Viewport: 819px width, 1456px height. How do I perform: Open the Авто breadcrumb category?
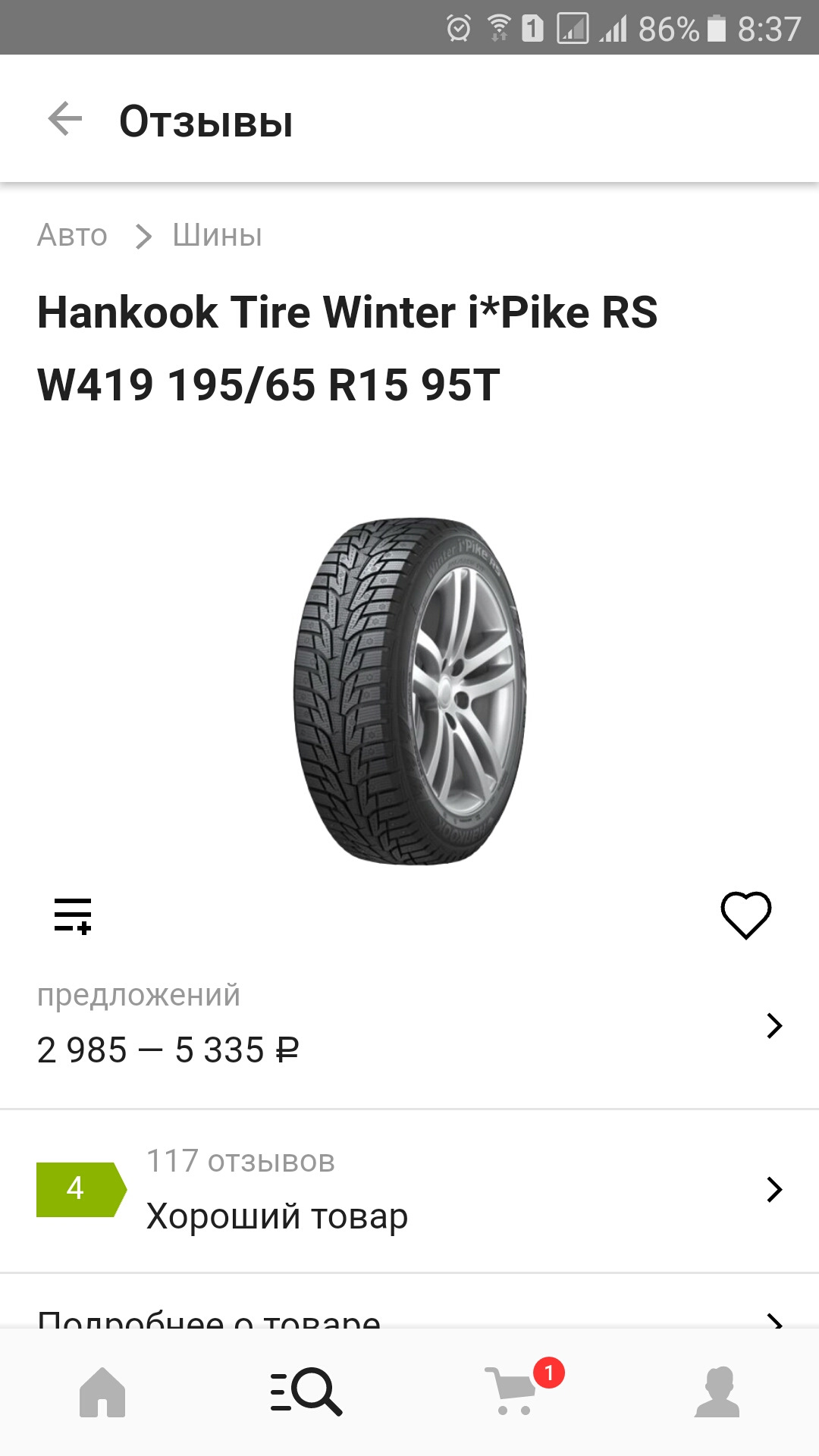72,236
